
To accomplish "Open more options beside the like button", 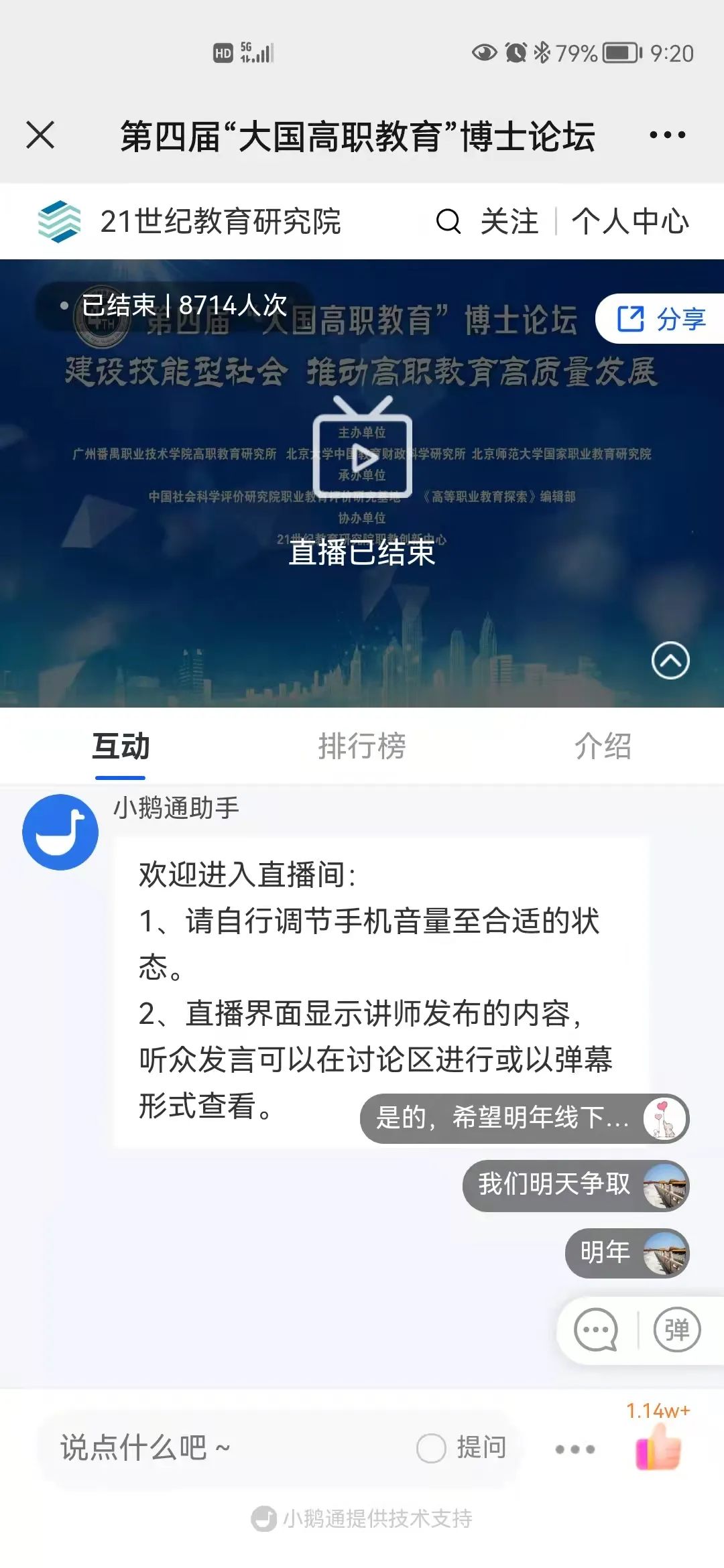I will tap(575, 1449).
